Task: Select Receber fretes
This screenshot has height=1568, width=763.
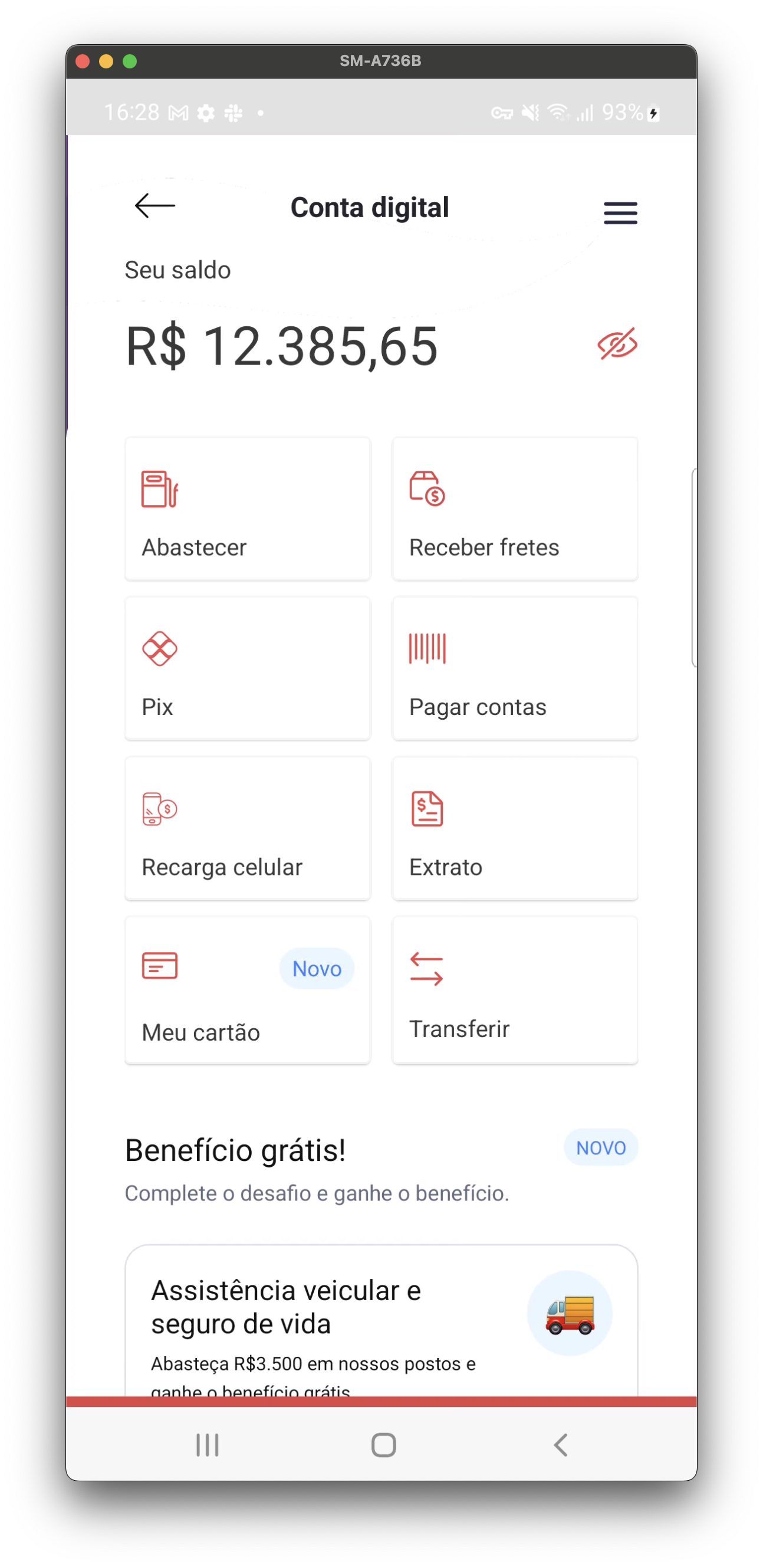Action: point(515,509)
